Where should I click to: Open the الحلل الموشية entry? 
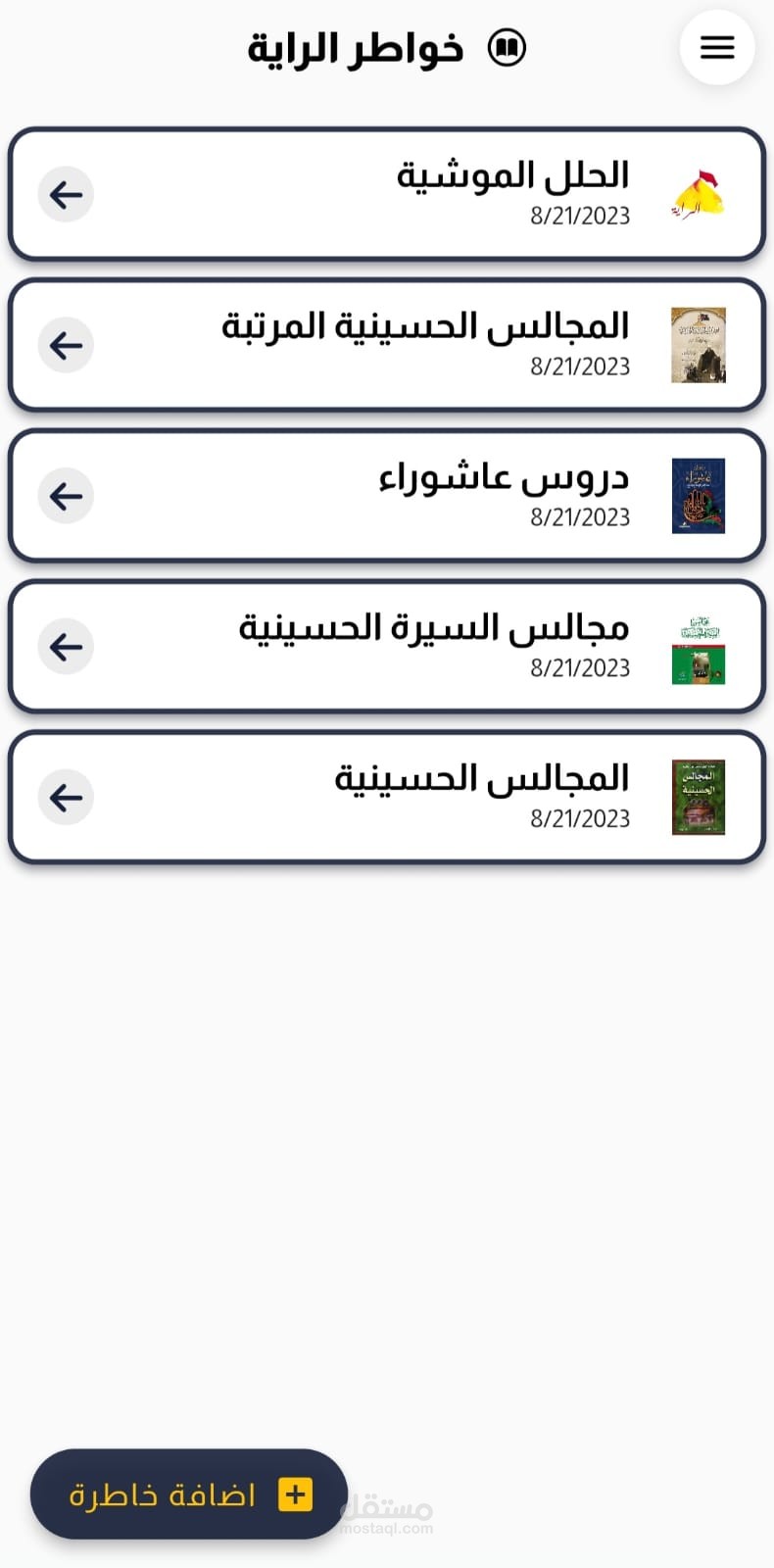386,194
